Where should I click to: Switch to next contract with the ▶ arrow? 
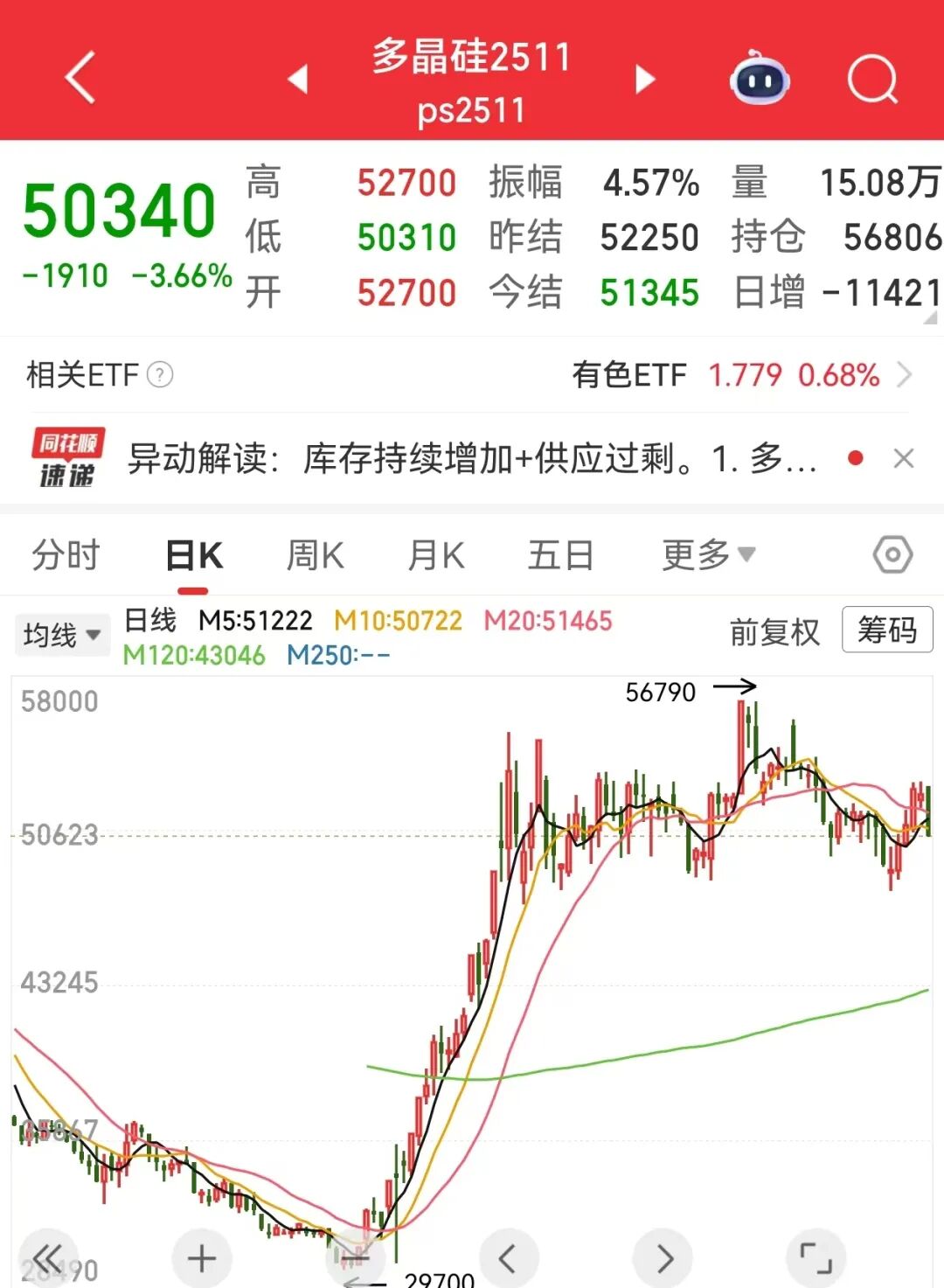[644, 79]
